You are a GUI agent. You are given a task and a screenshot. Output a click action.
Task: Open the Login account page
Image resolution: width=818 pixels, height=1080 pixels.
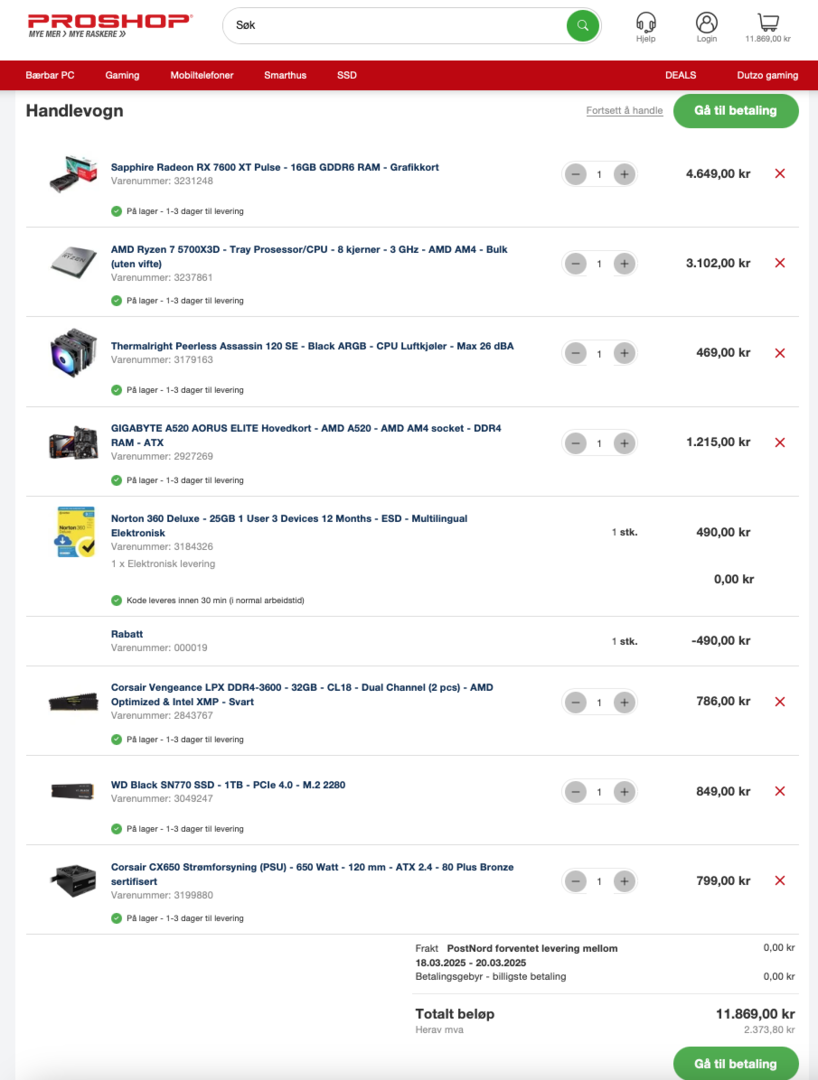(x=707, y=27)
